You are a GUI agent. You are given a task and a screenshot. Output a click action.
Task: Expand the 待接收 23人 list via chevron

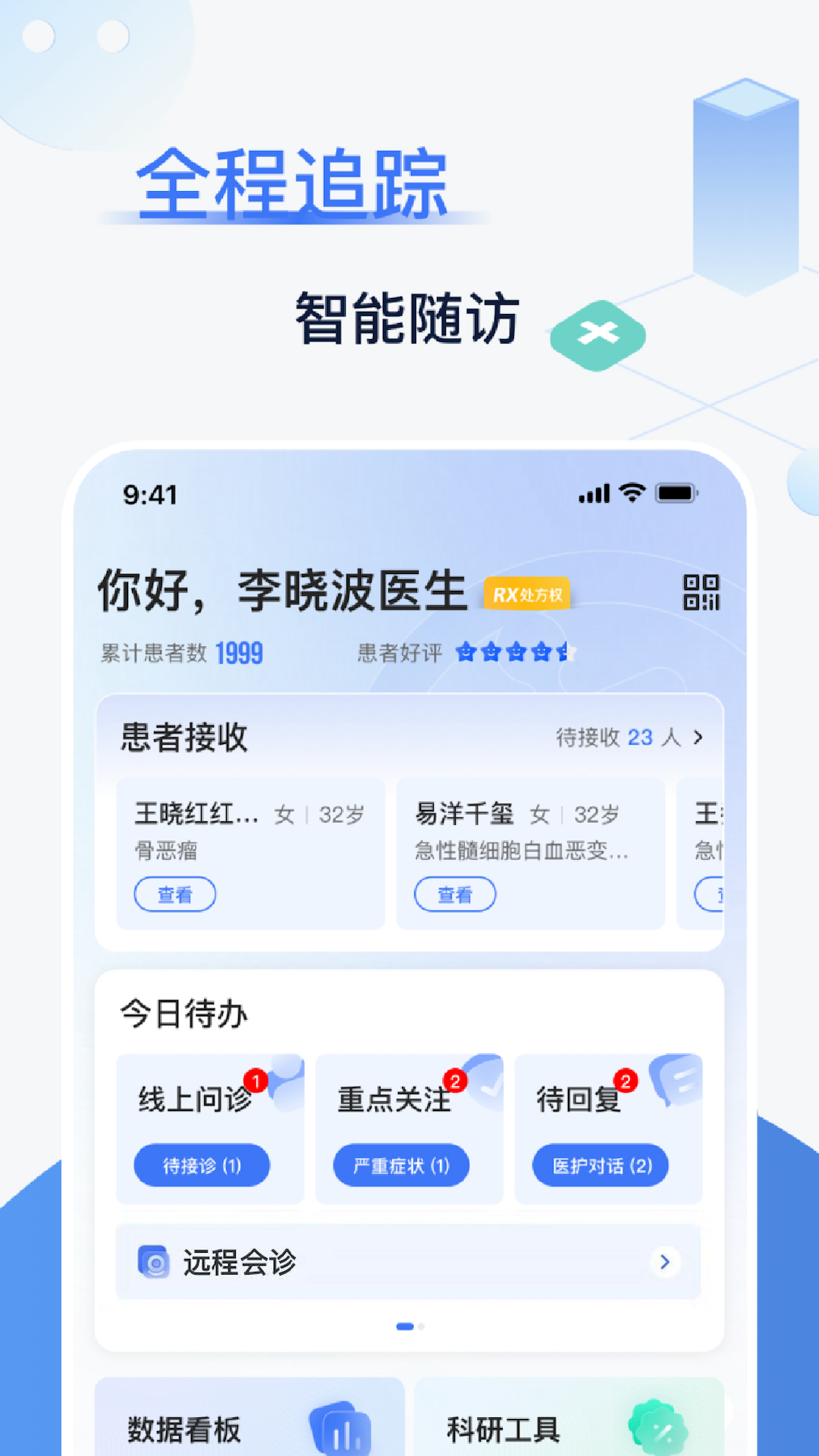click(x=698, y=736)
